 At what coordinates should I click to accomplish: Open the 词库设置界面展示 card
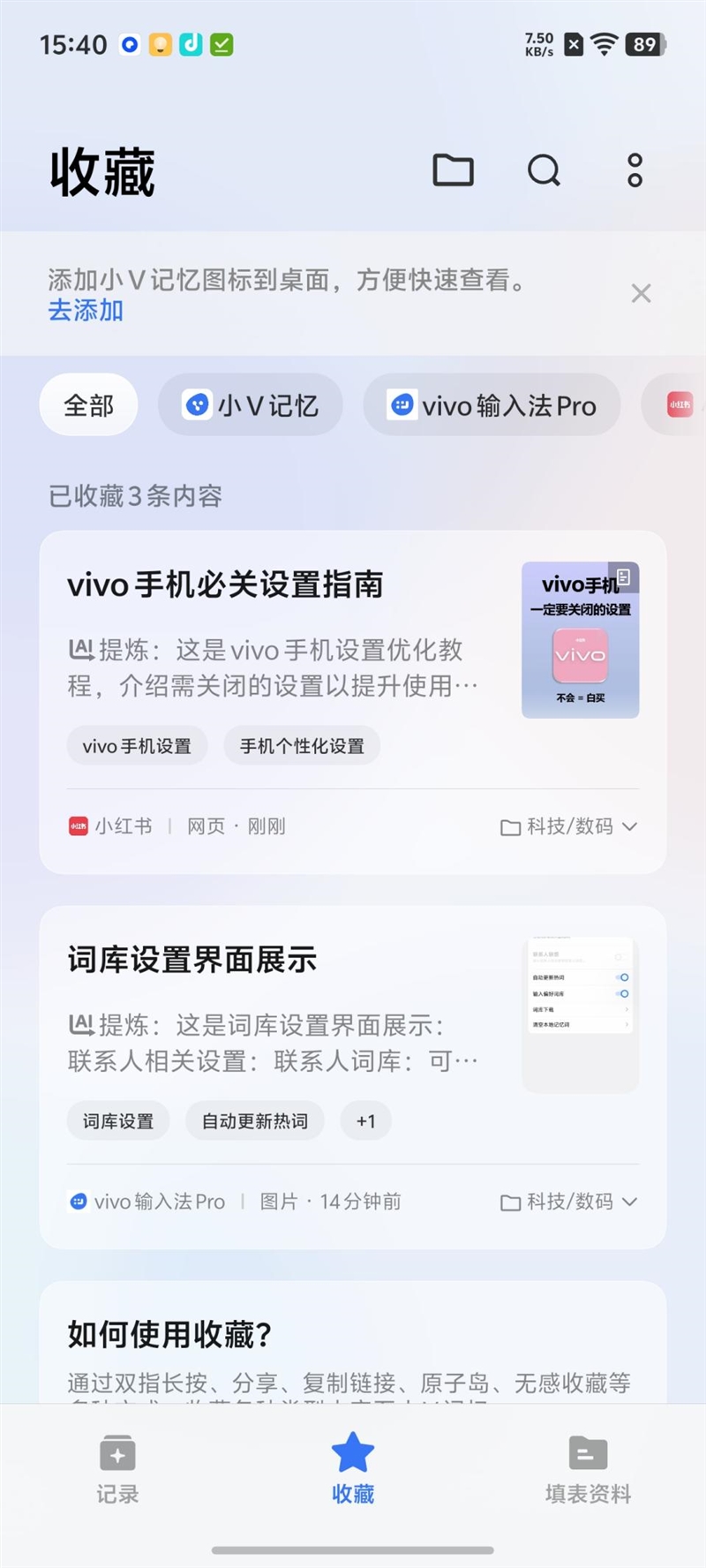(265, 961)
